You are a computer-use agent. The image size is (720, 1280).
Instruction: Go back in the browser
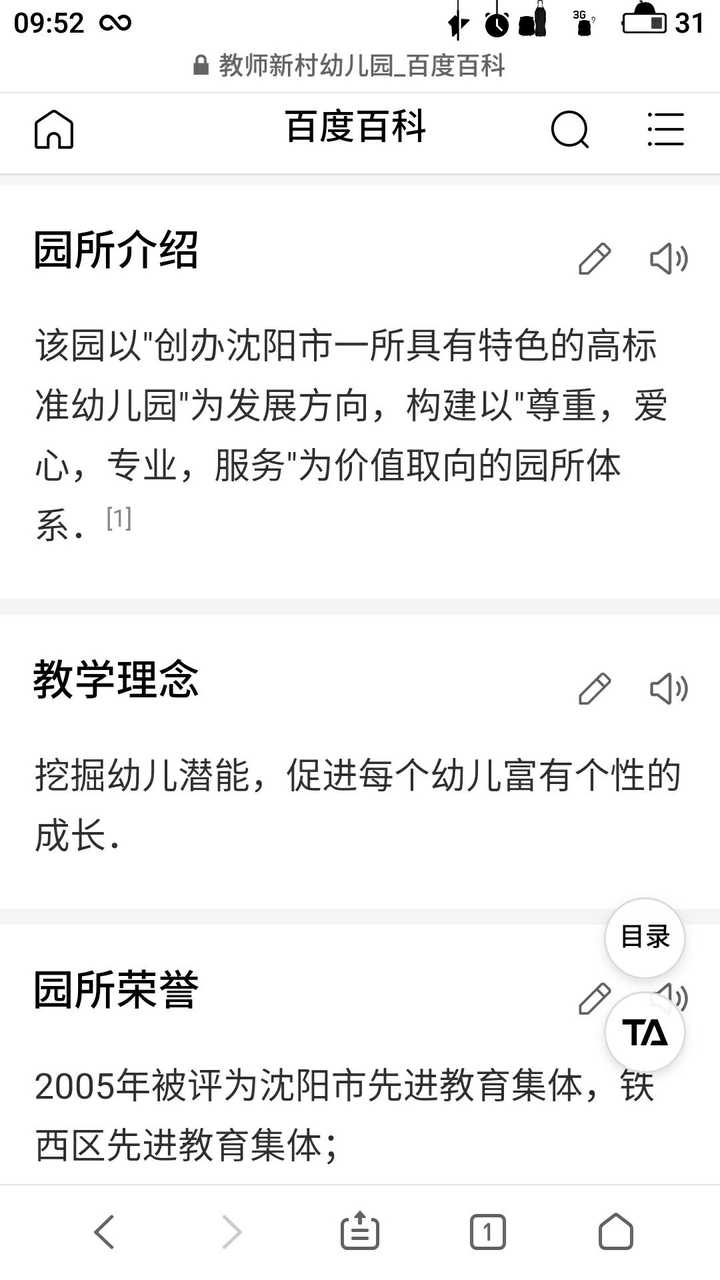tap(104, 1232)
